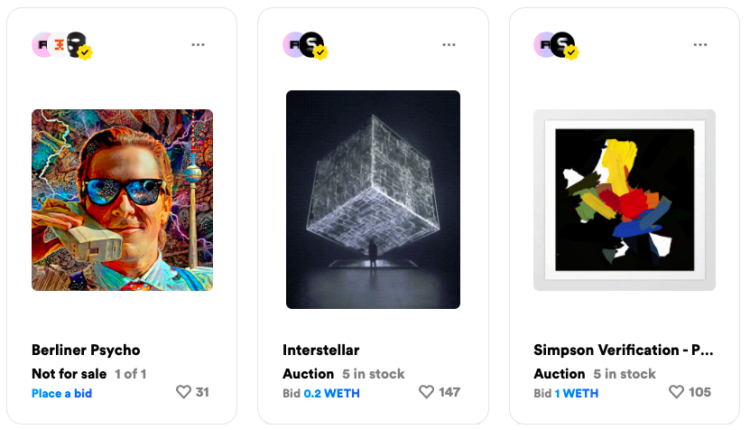
Task: Open overflow menu on Berliner Psycho card
Action: pos(198,45)
